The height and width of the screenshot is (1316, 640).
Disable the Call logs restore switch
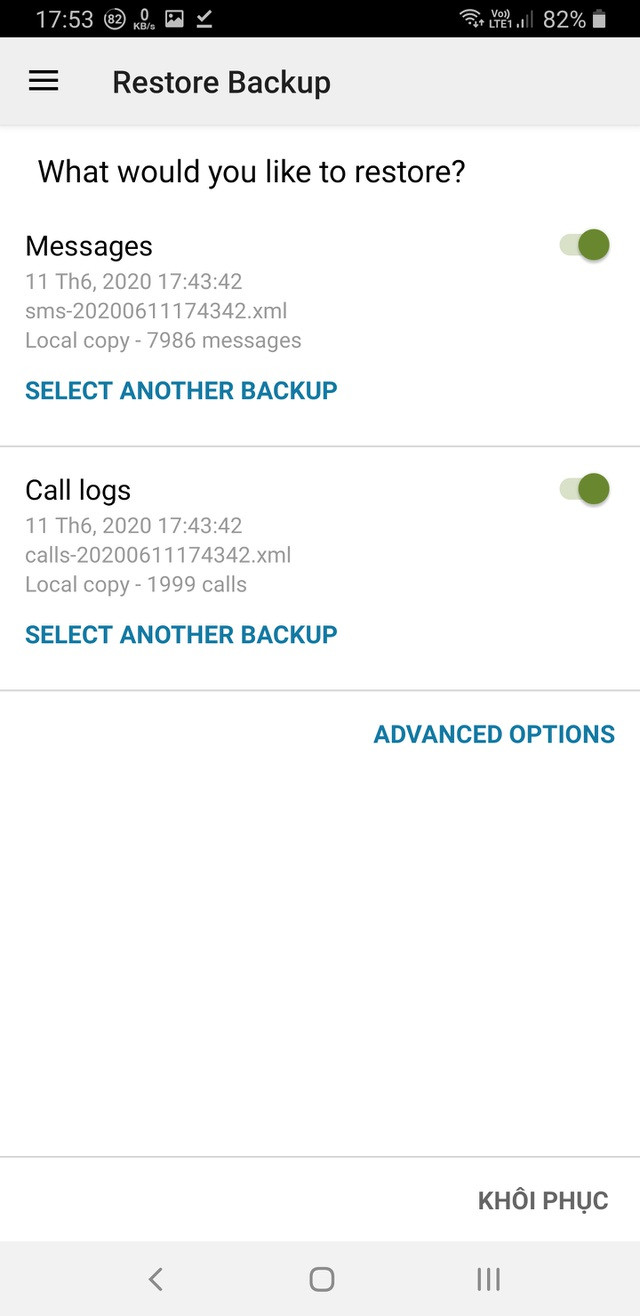click(x=586, y=489)
